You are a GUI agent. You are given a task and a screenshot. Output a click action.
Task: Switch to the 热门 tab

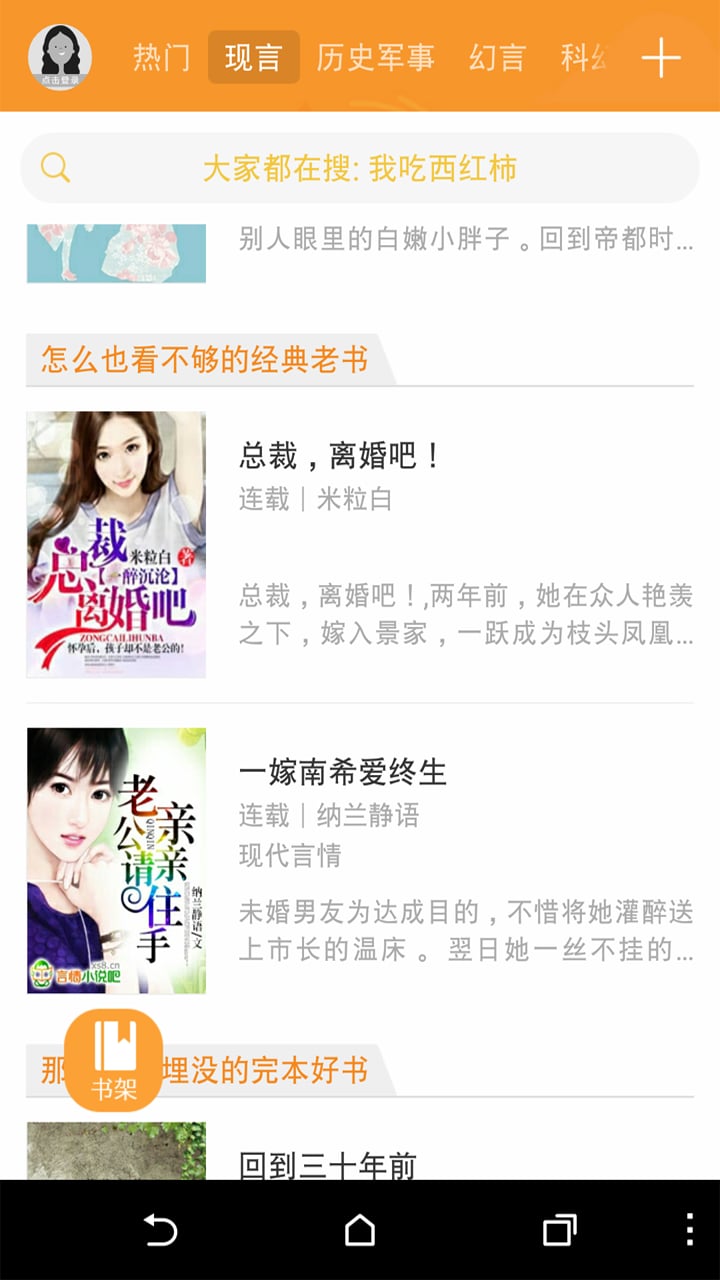[162, 60]
